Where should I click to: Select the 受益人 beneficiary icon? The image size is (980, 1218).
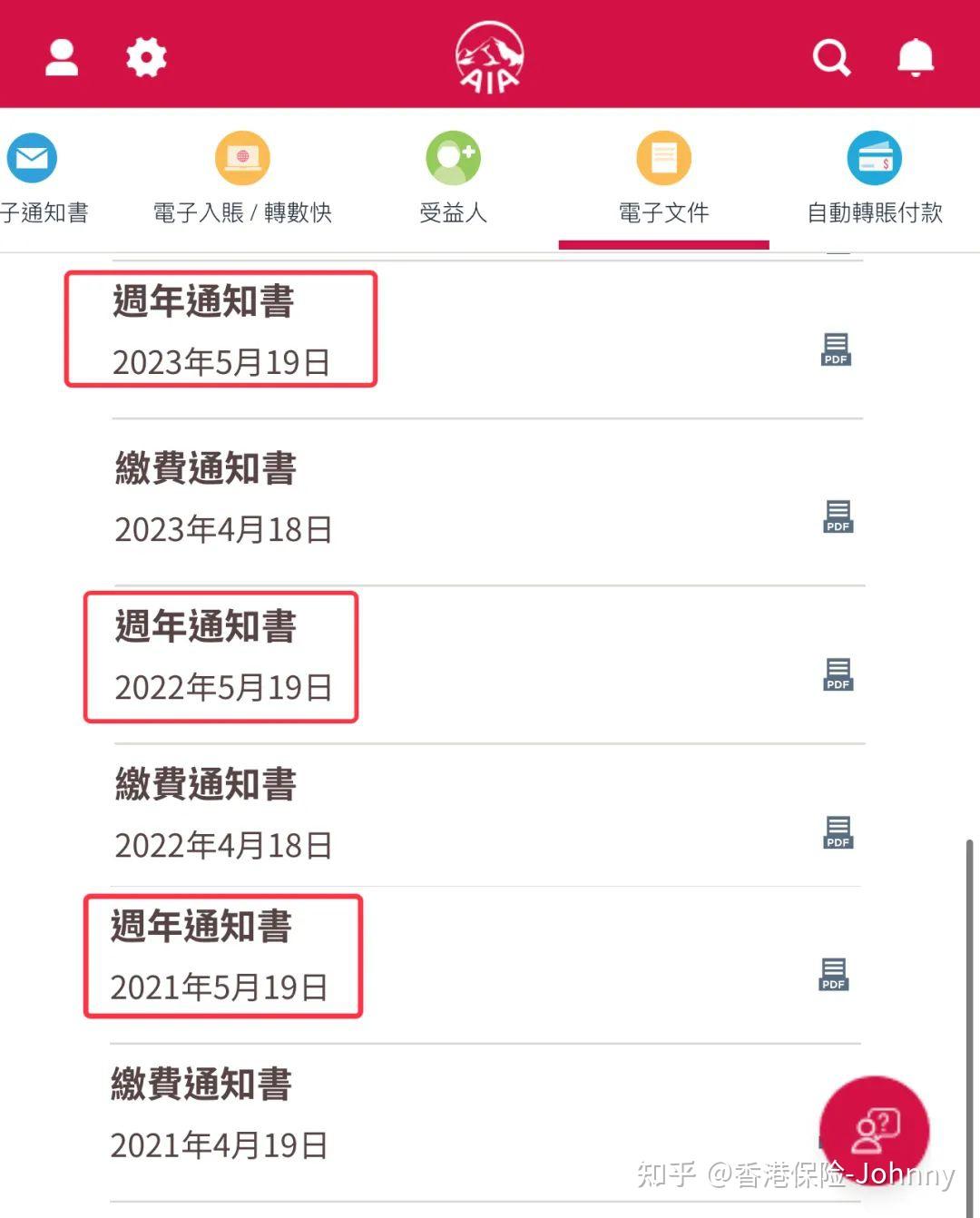tap(453, 158)
